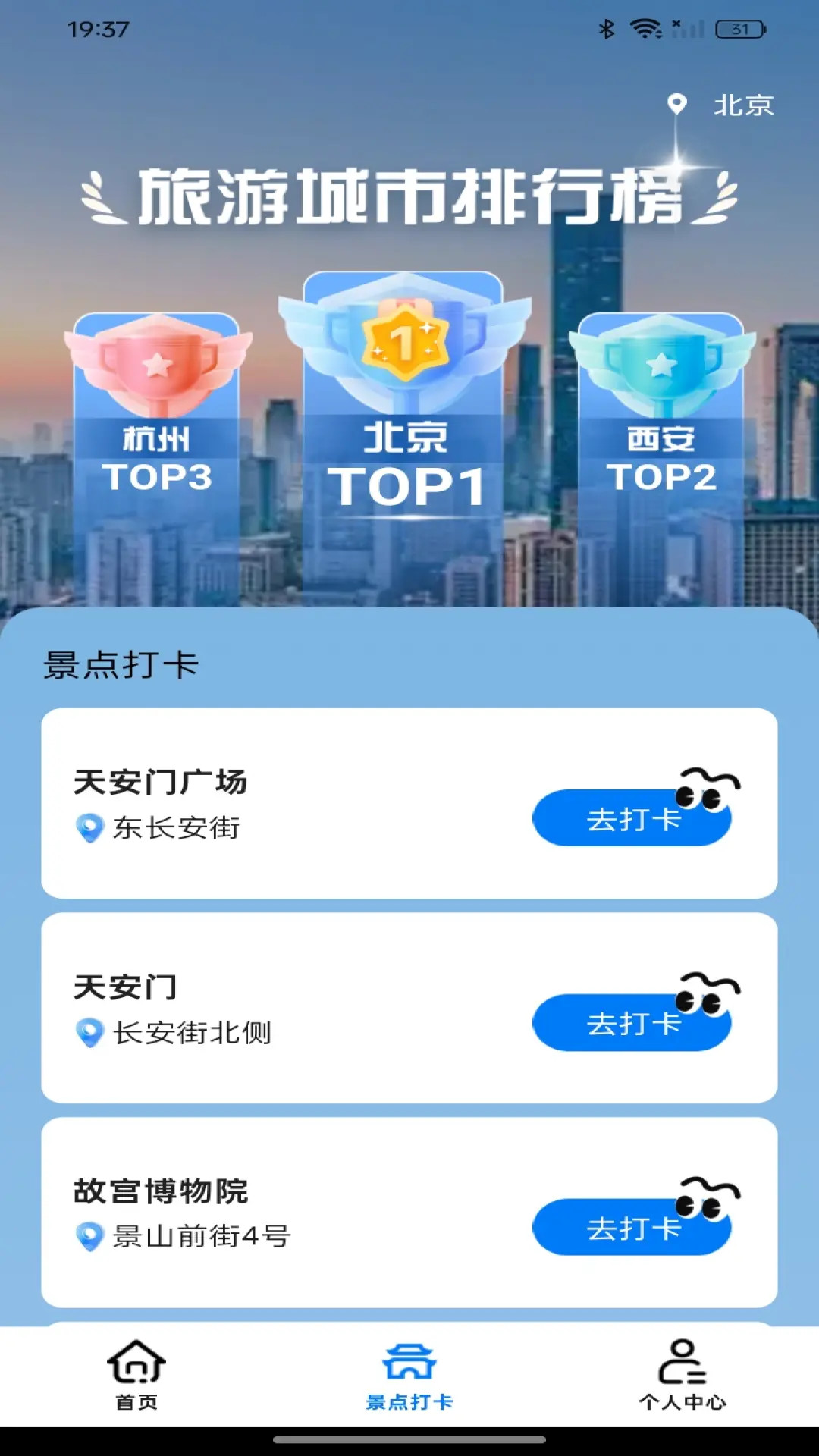Click the location marker near 景山前街4号
This screenshot has height=1456, width=819.
coord(90,1236)
